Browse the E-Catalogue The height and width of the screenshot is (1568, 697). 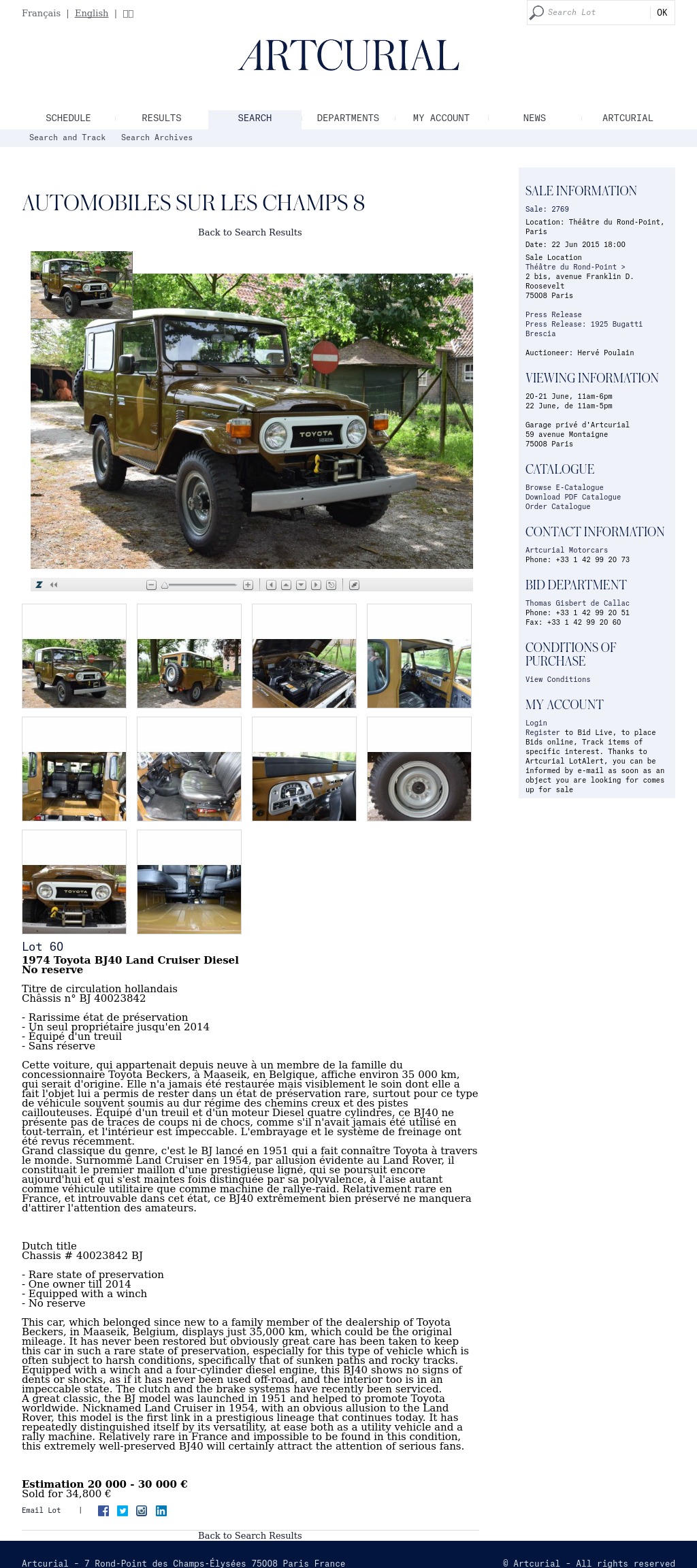[x=564, y=487]
